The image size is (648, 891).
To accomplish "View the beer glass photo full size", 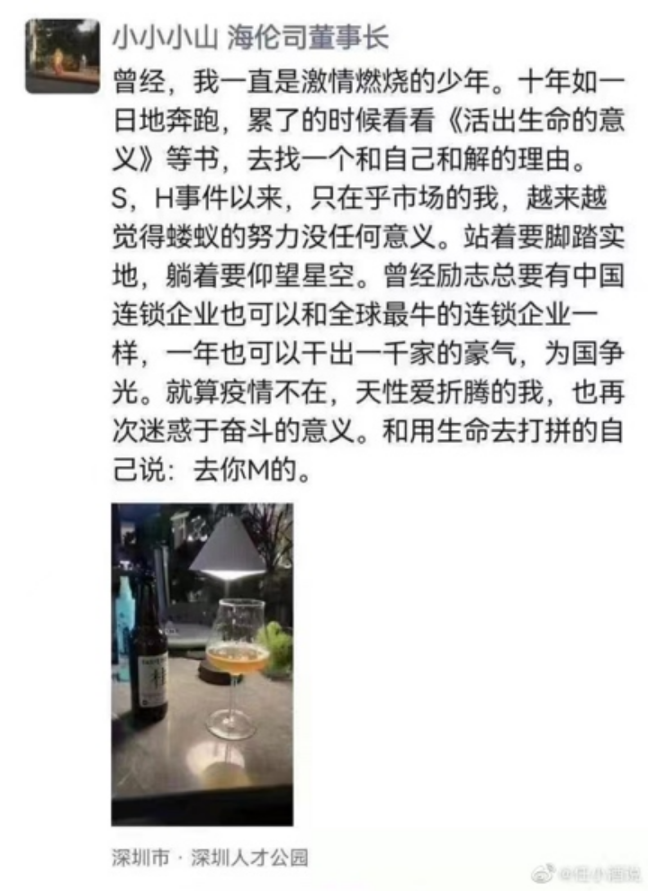I will [202, 663].
